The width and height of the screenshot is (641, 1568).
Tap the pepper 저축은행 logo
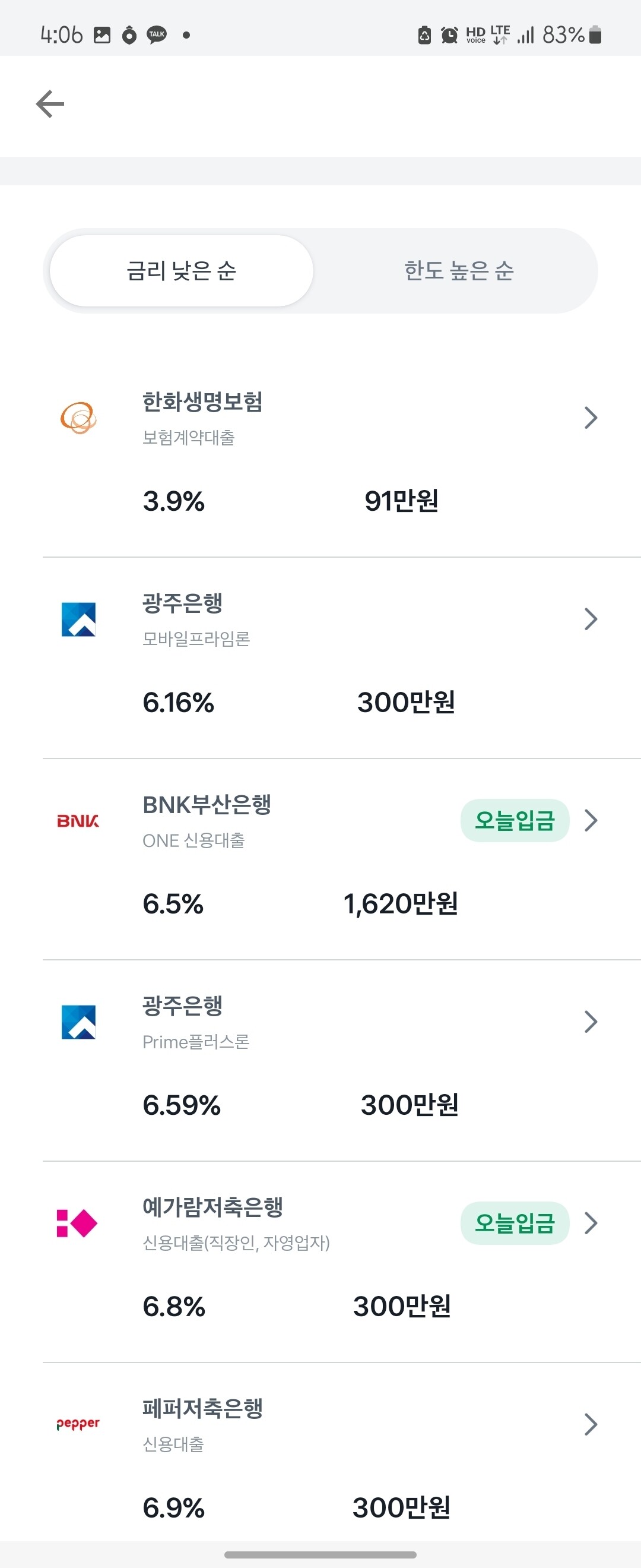click(x=77, y=1424)
